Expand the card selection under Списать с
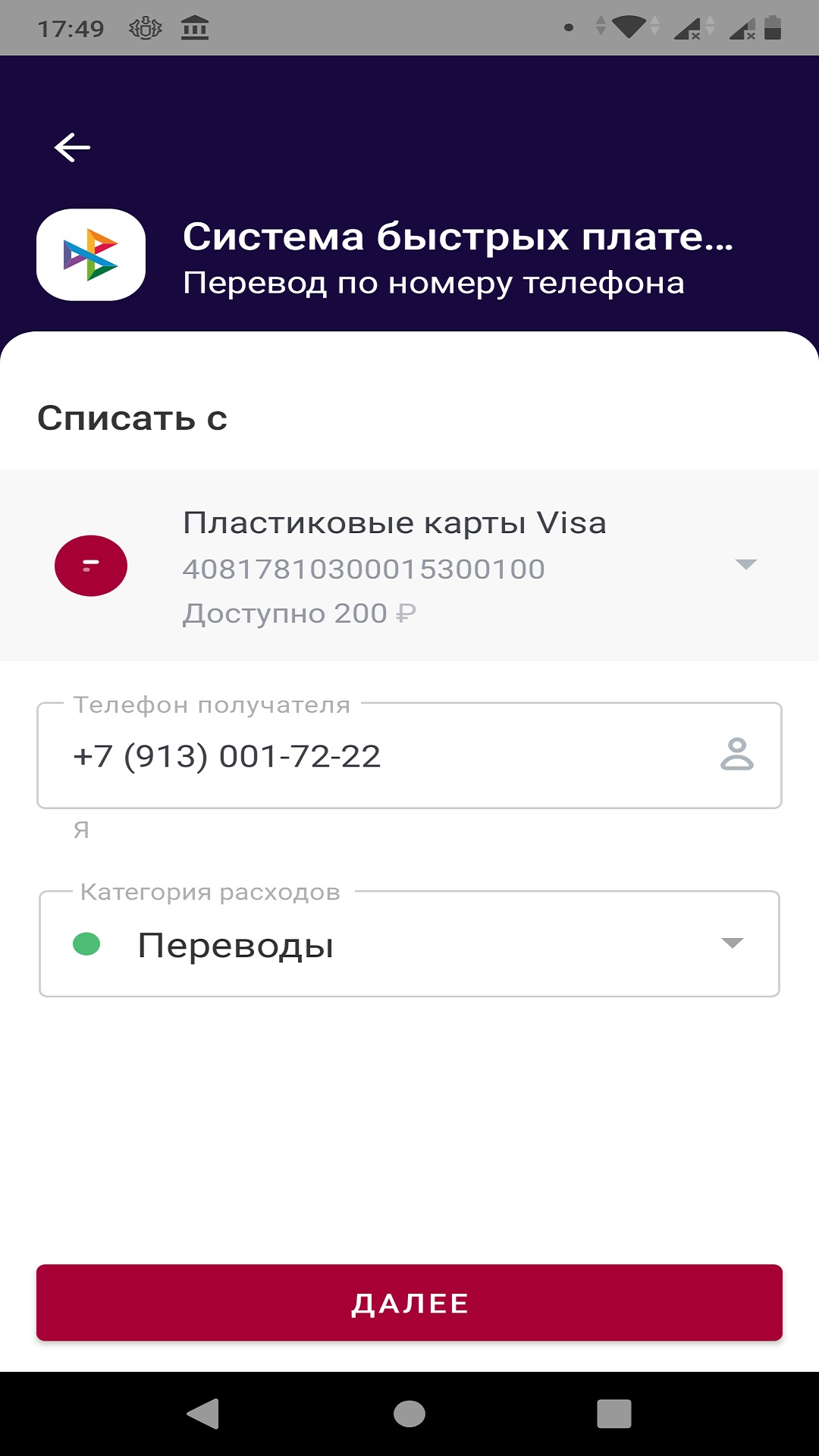 [x=746, y=564]
